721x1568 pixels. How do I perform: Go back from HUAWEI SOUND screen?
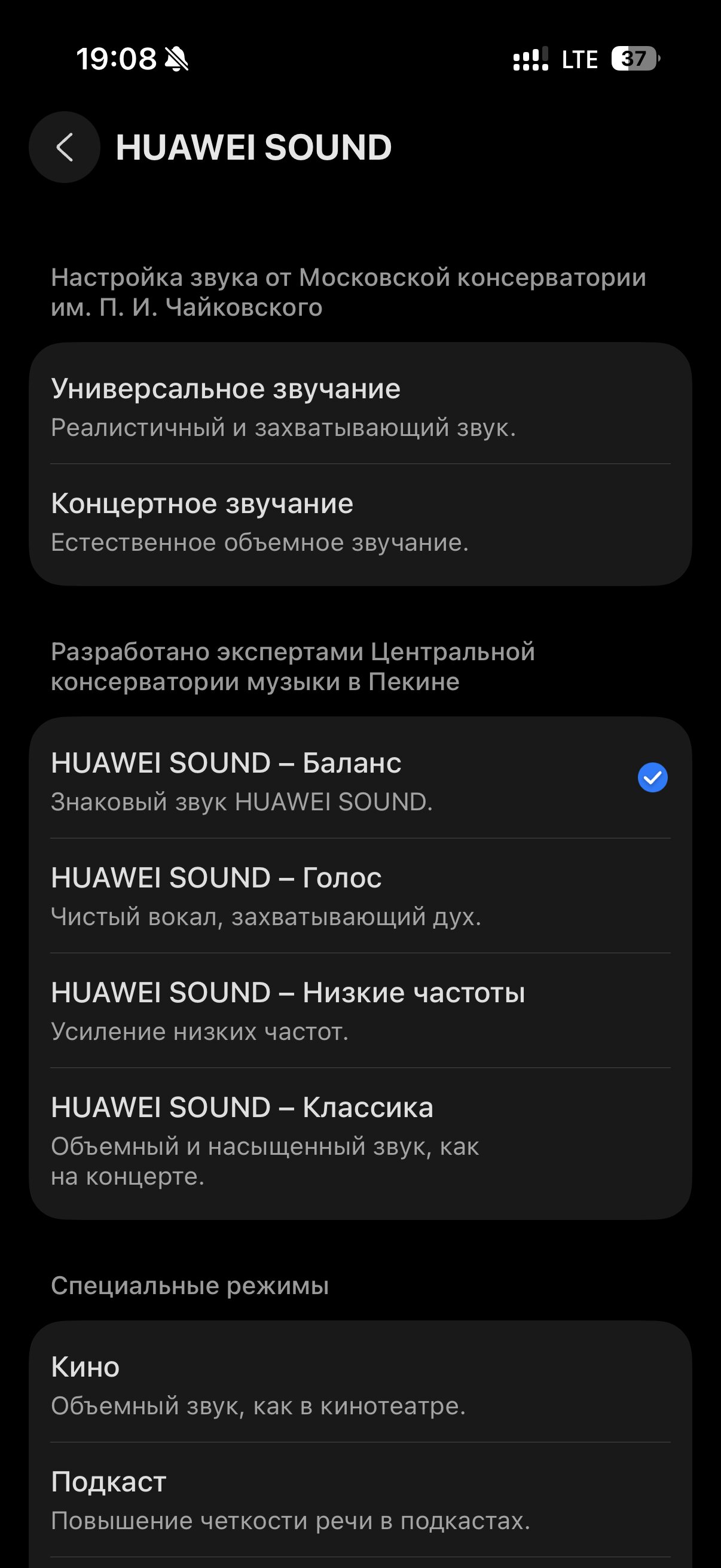point(65,147)
